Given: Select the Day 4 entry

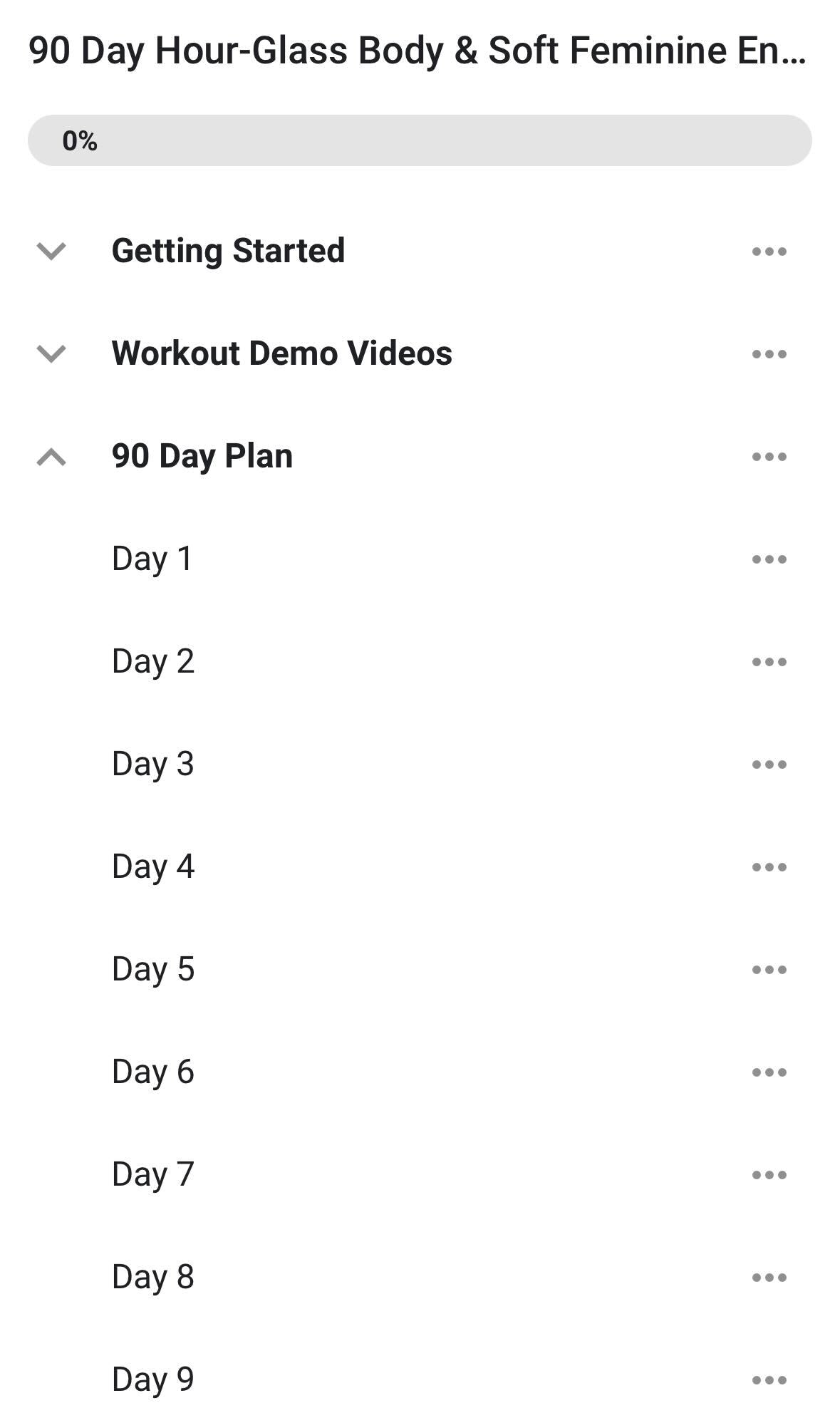Looking at the screenshot, I should (153, 867).
